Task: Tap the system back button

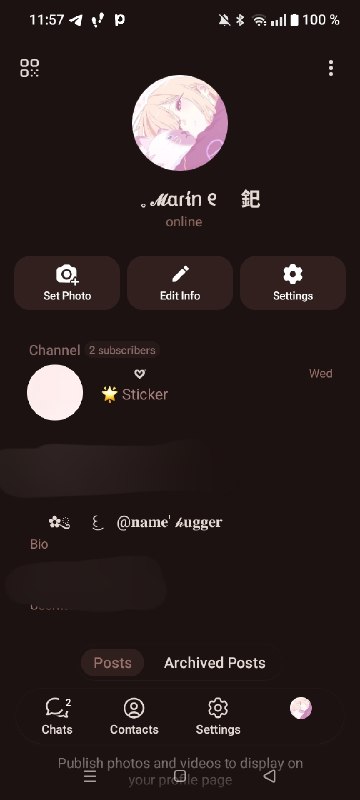Action: click(269, 777)
